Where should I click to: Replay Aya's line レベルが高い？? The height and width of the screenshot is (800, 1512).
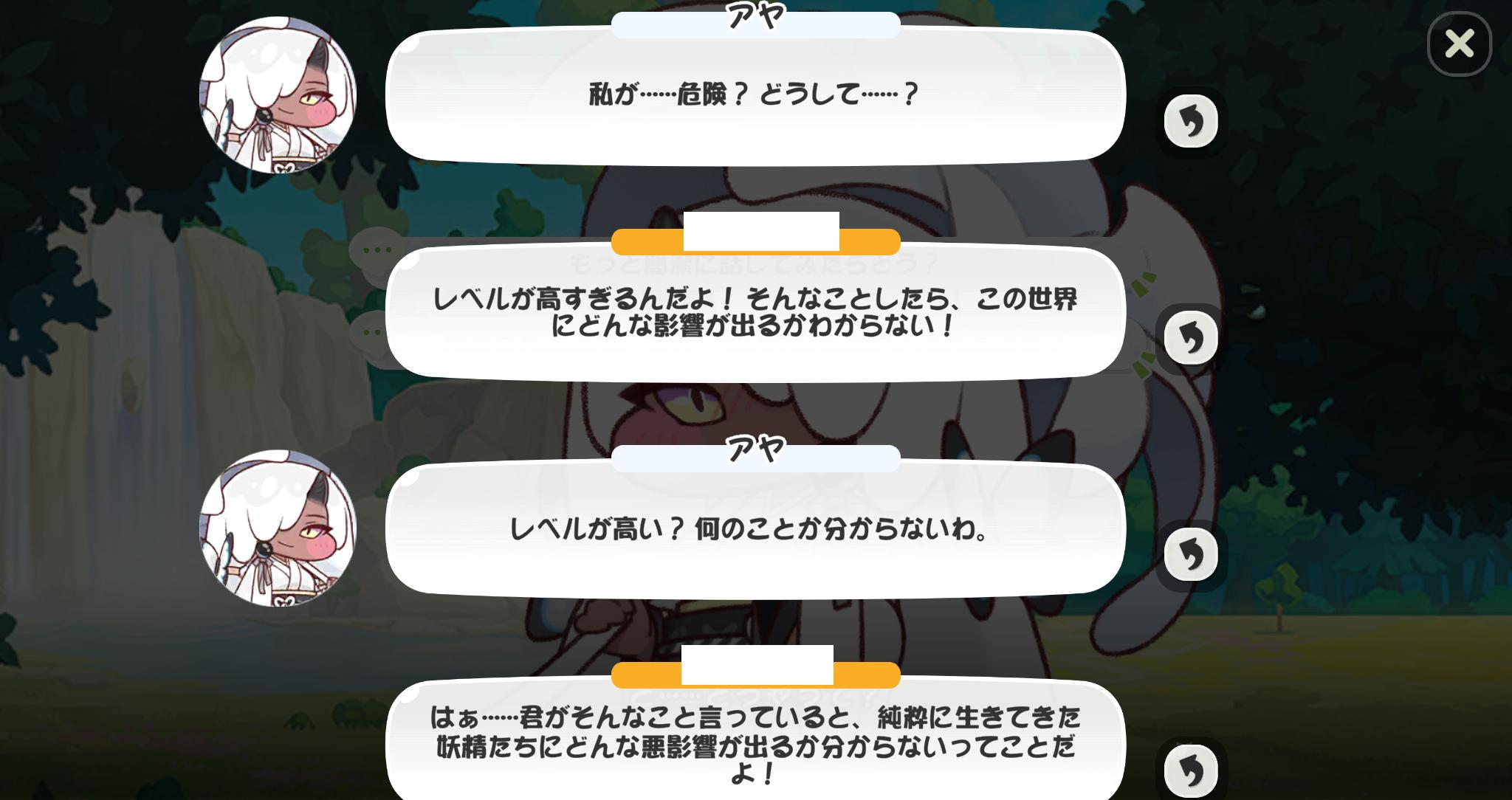(1190, 554)
